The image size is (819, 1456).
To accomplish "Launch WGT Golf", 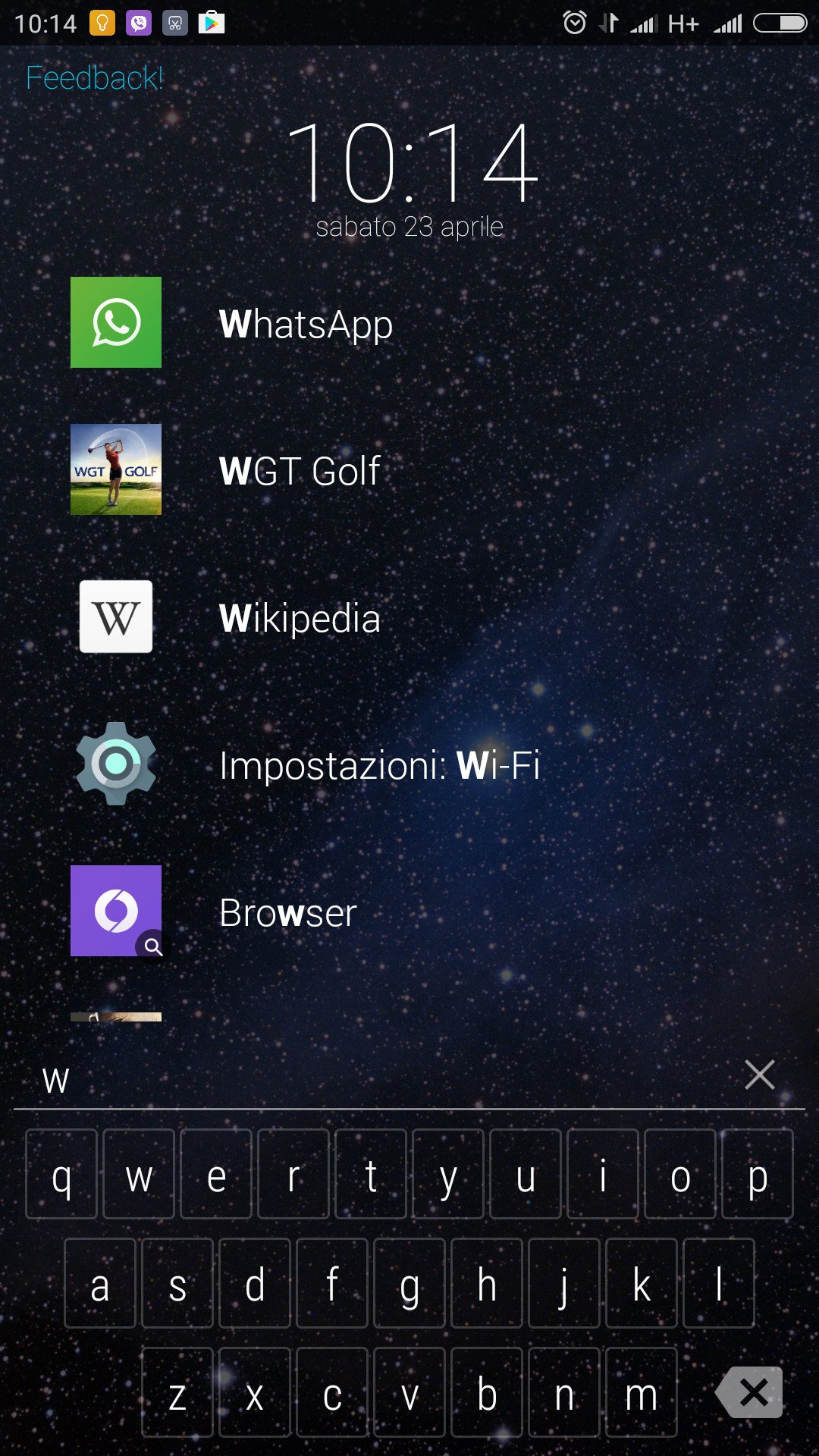I will click(x=409, y=470).
